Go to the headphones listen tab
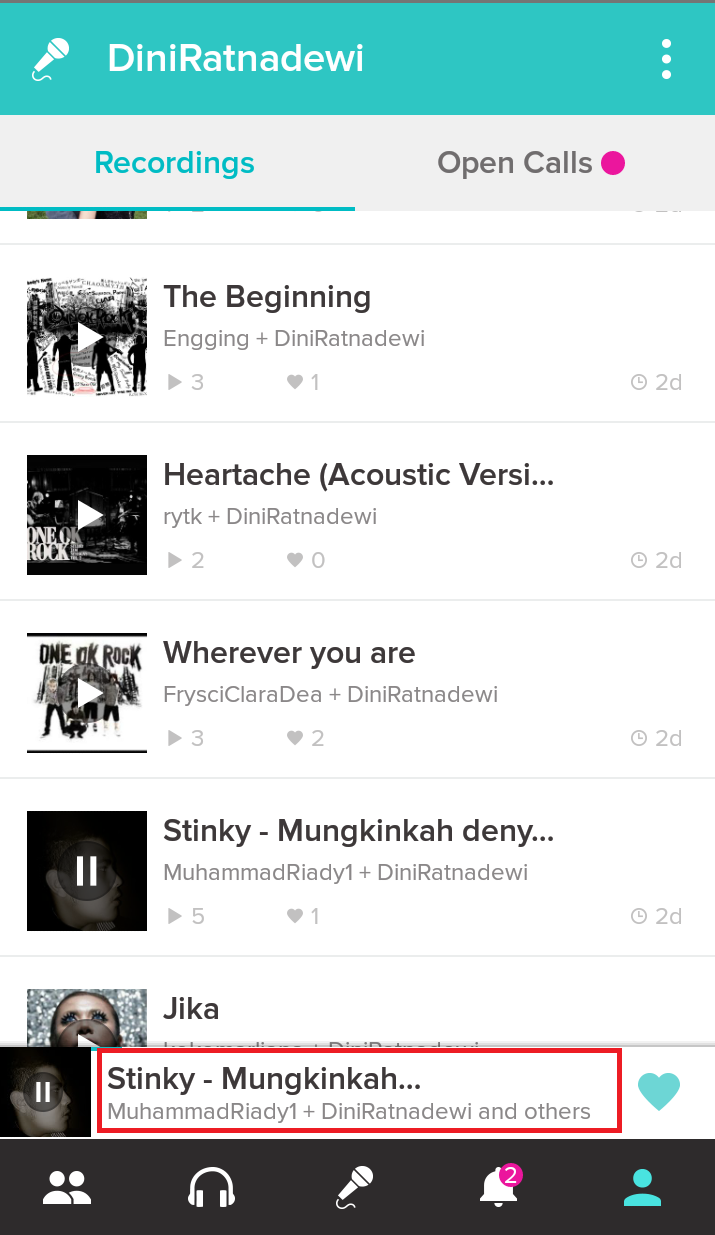Screen dimensions: 715x1235 coord(211,1187)
